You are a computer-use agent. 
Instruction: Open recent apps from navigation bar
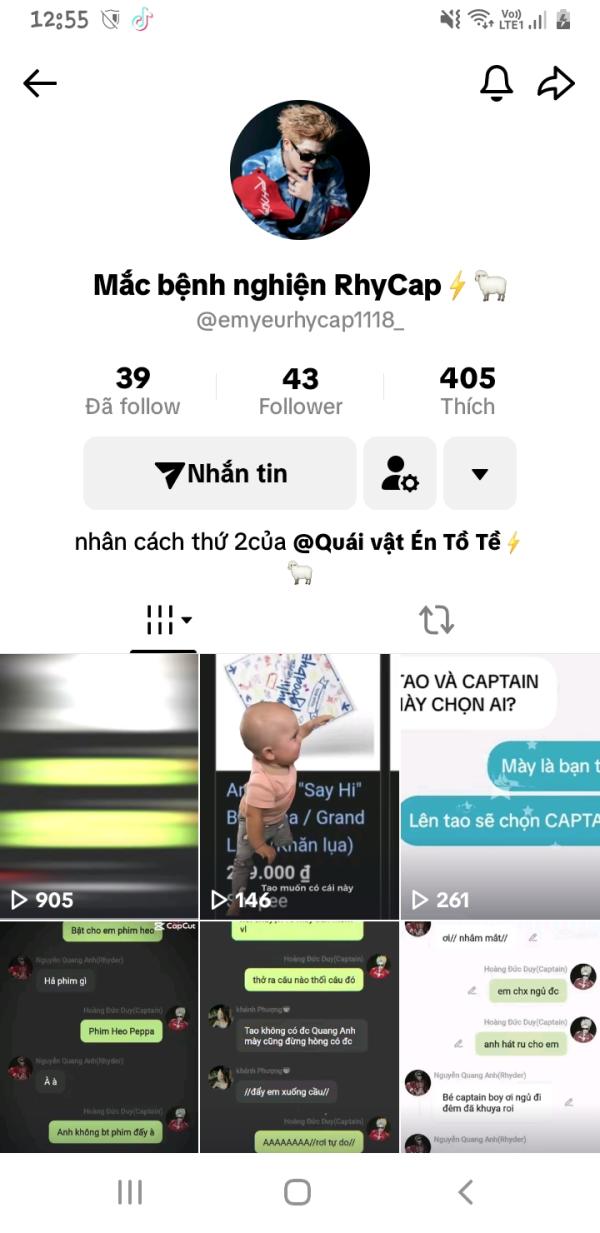tap(130, 1191)
